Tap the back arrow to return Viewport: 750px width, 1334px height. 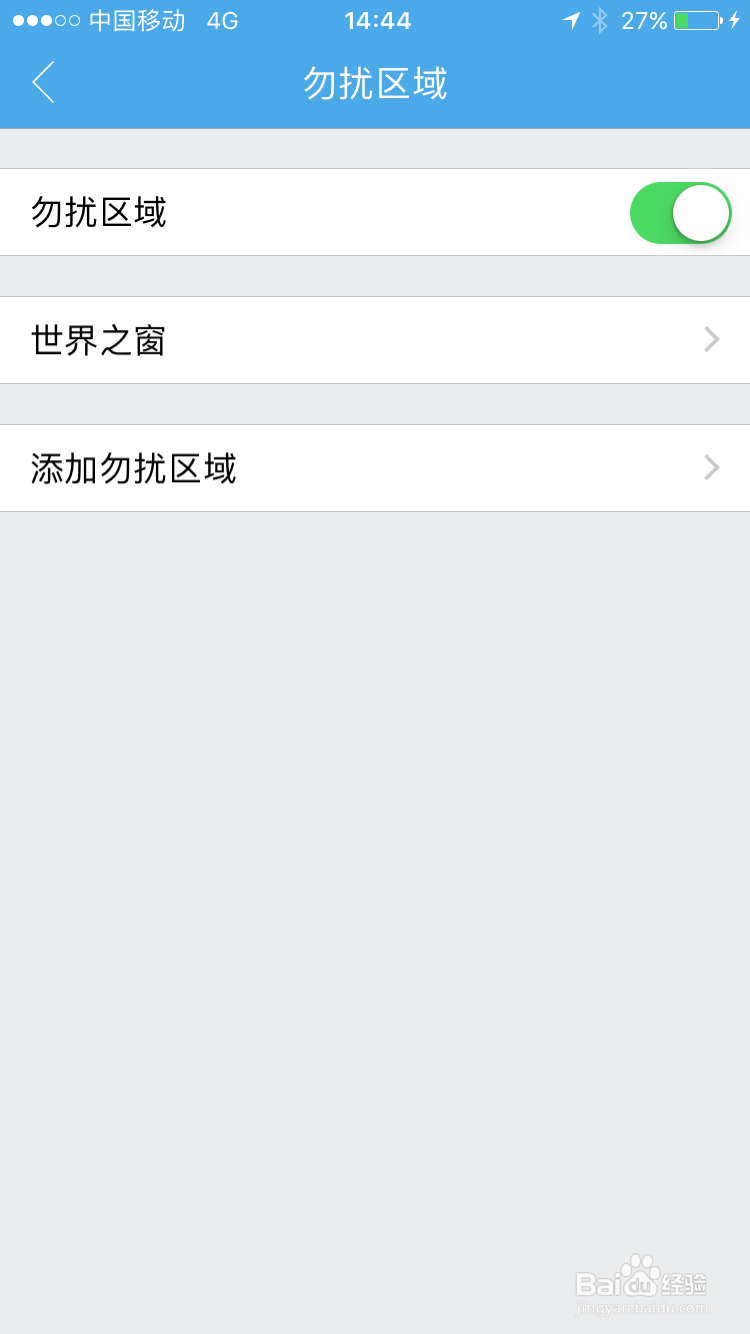(43, 84)
